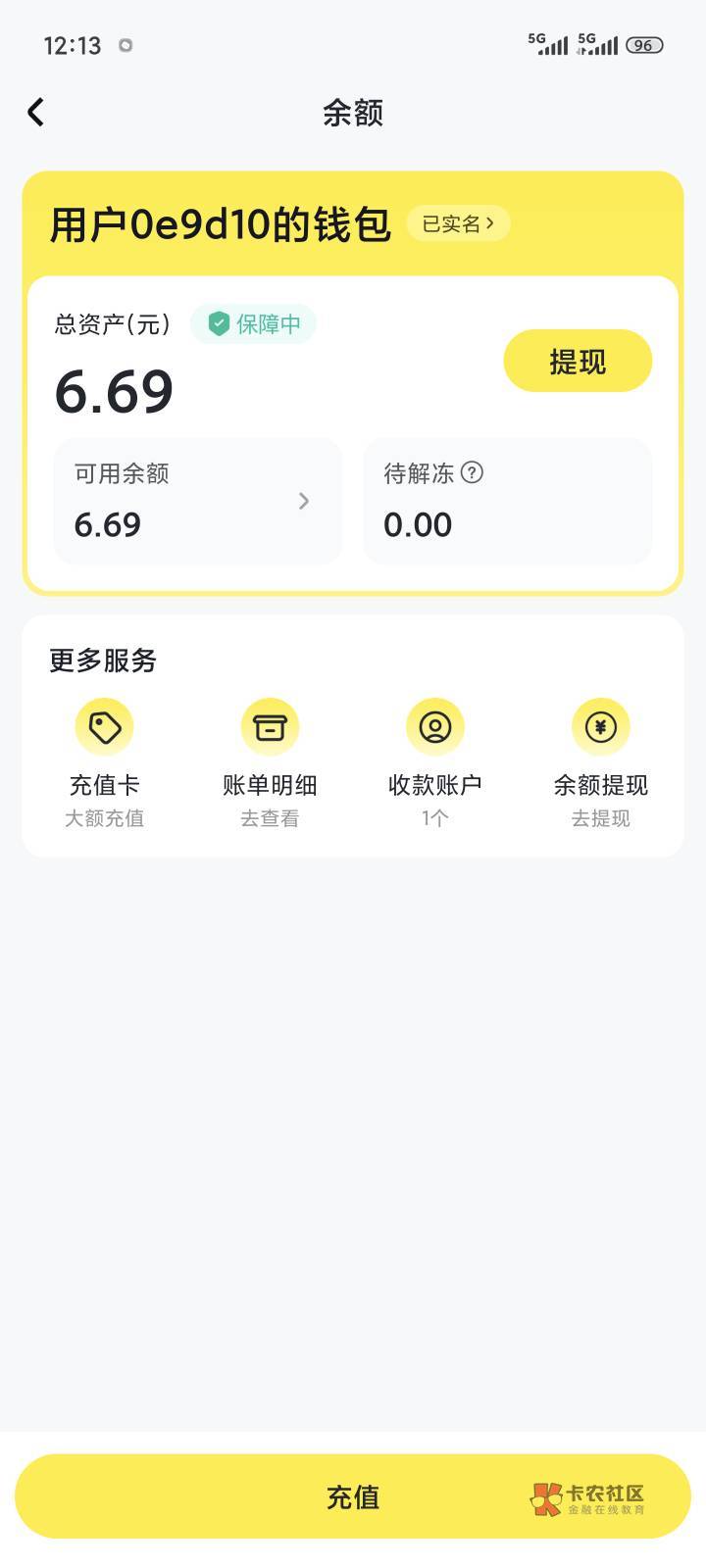The height and width of the screenshot is (1568, 706).
Task: Open the 已实名 verification status
Action: [458, 224]
